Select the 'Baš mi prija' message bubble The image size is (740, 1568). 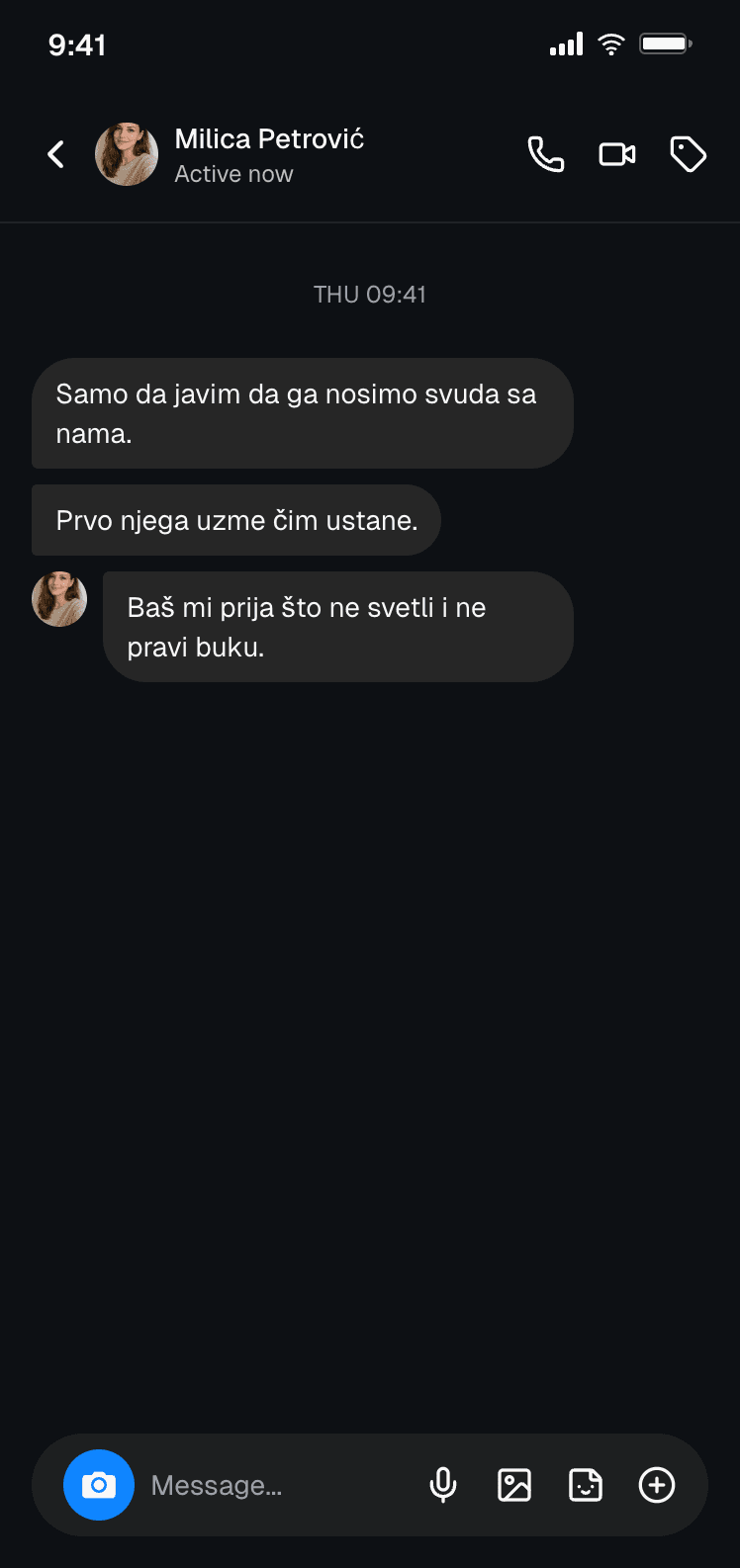[337, 627]
